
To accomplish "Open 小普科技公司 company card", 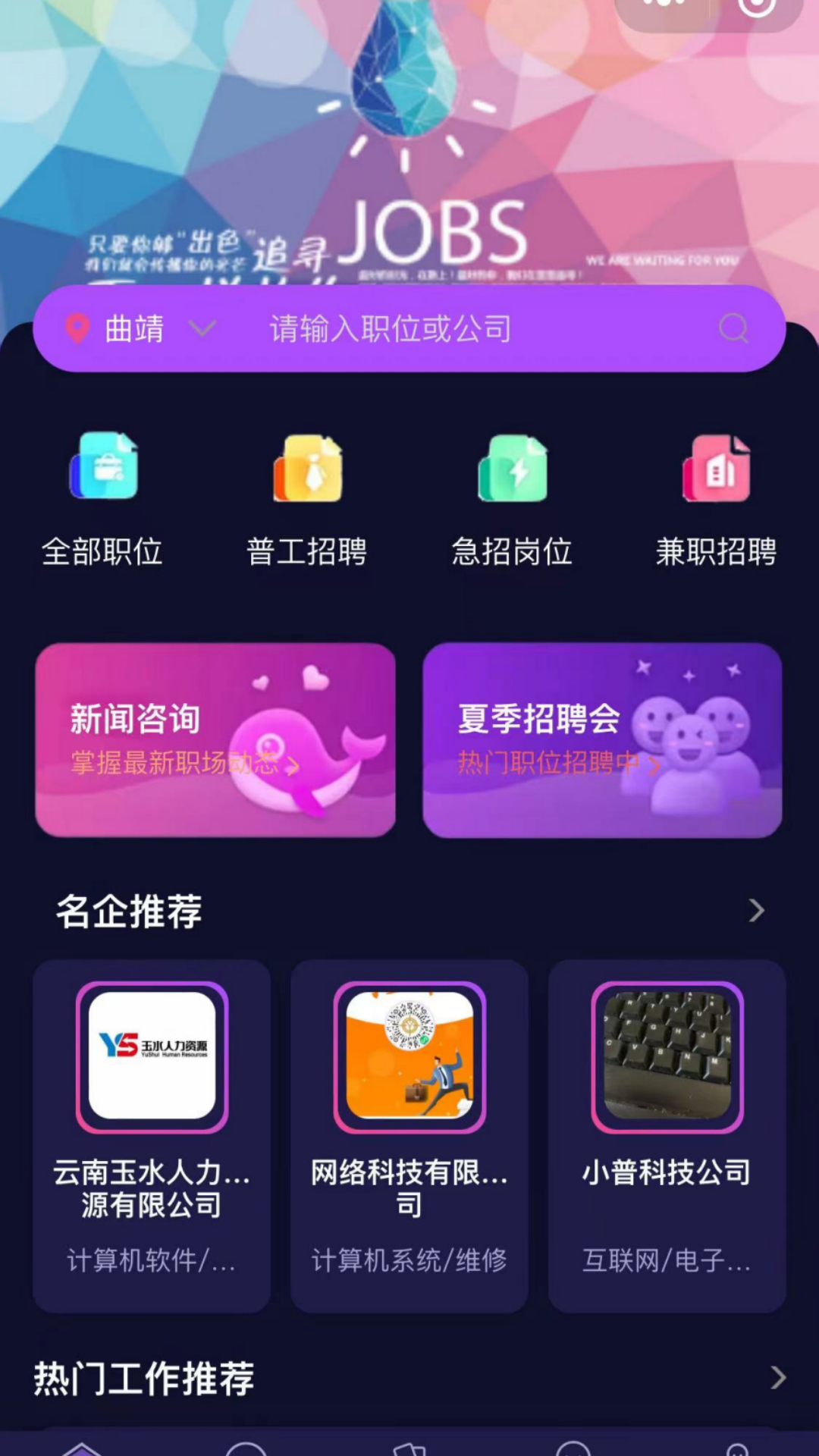I will pyautogui.click(x=667, y=1135).
